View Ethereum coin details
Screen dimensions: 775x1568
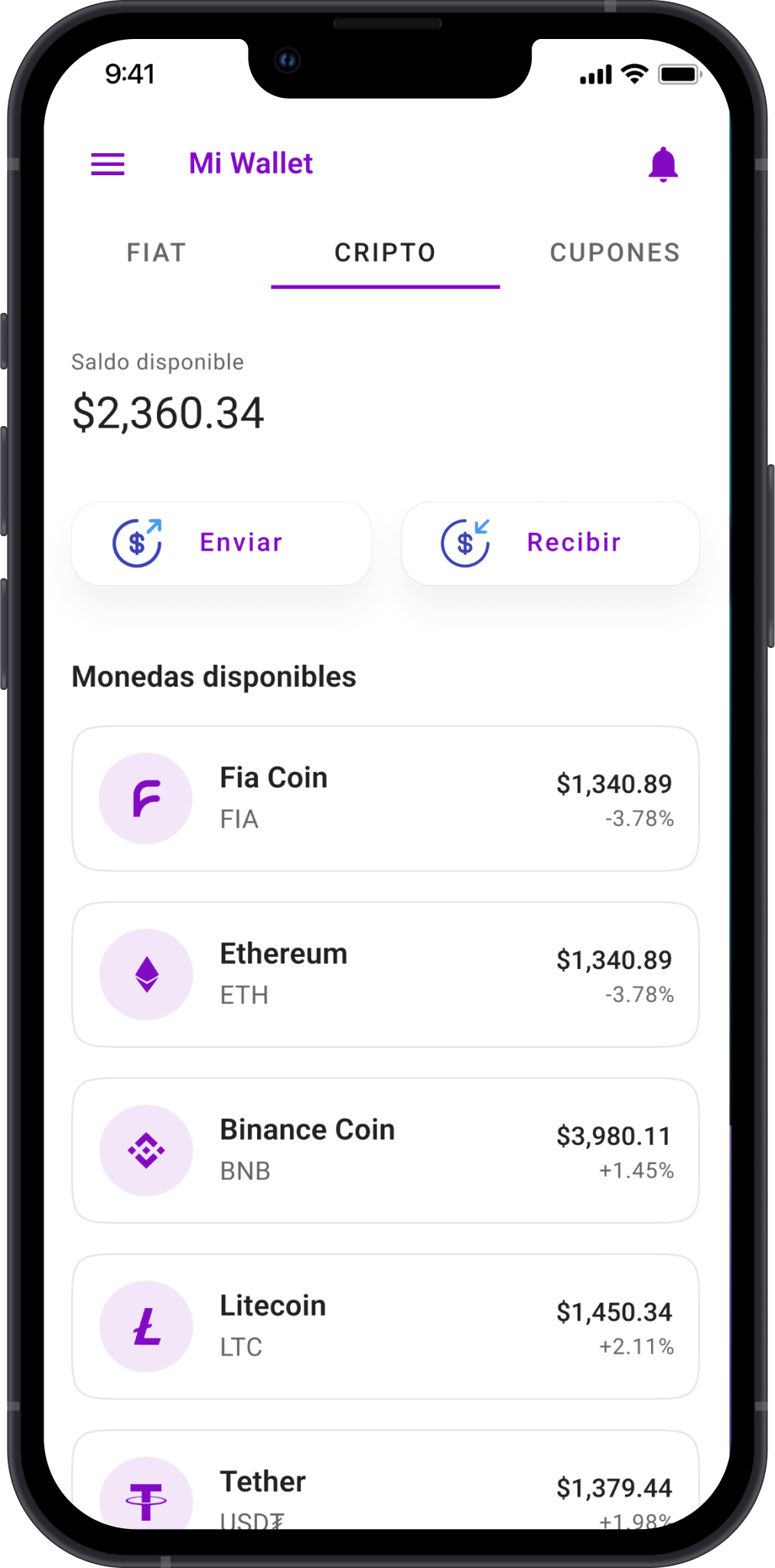click(385, 974)
